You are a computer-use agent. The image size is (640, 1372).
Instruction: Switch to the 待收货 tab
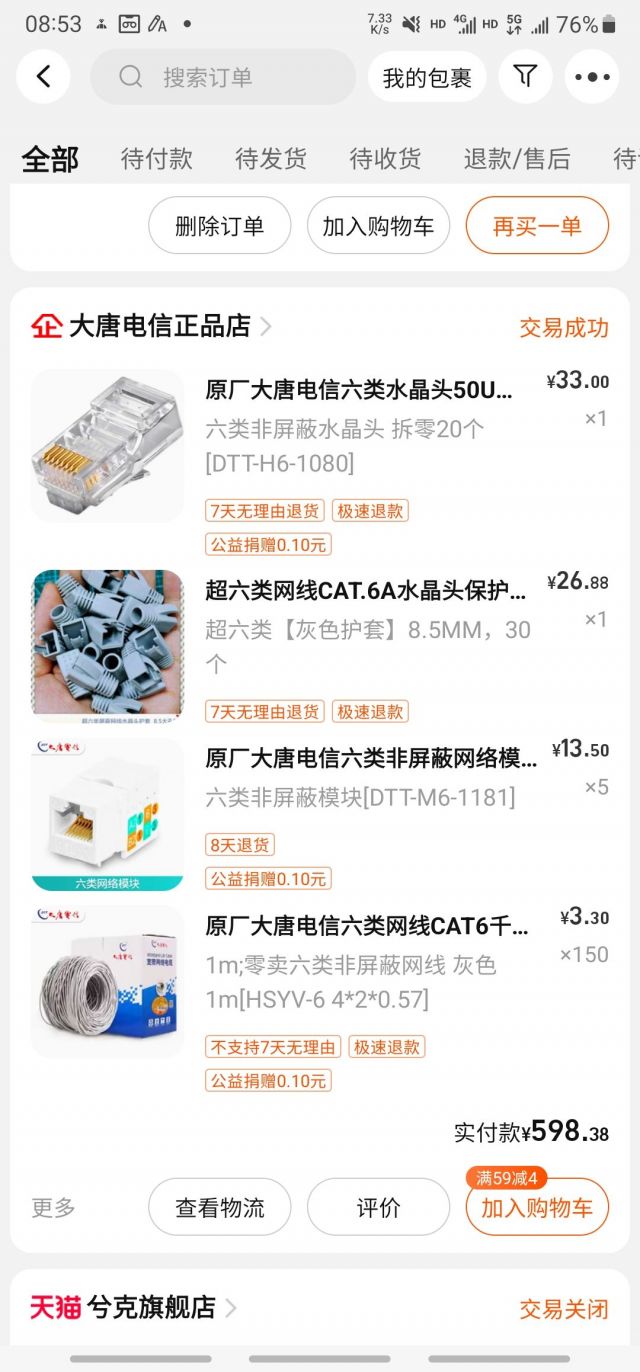point(385,158)
